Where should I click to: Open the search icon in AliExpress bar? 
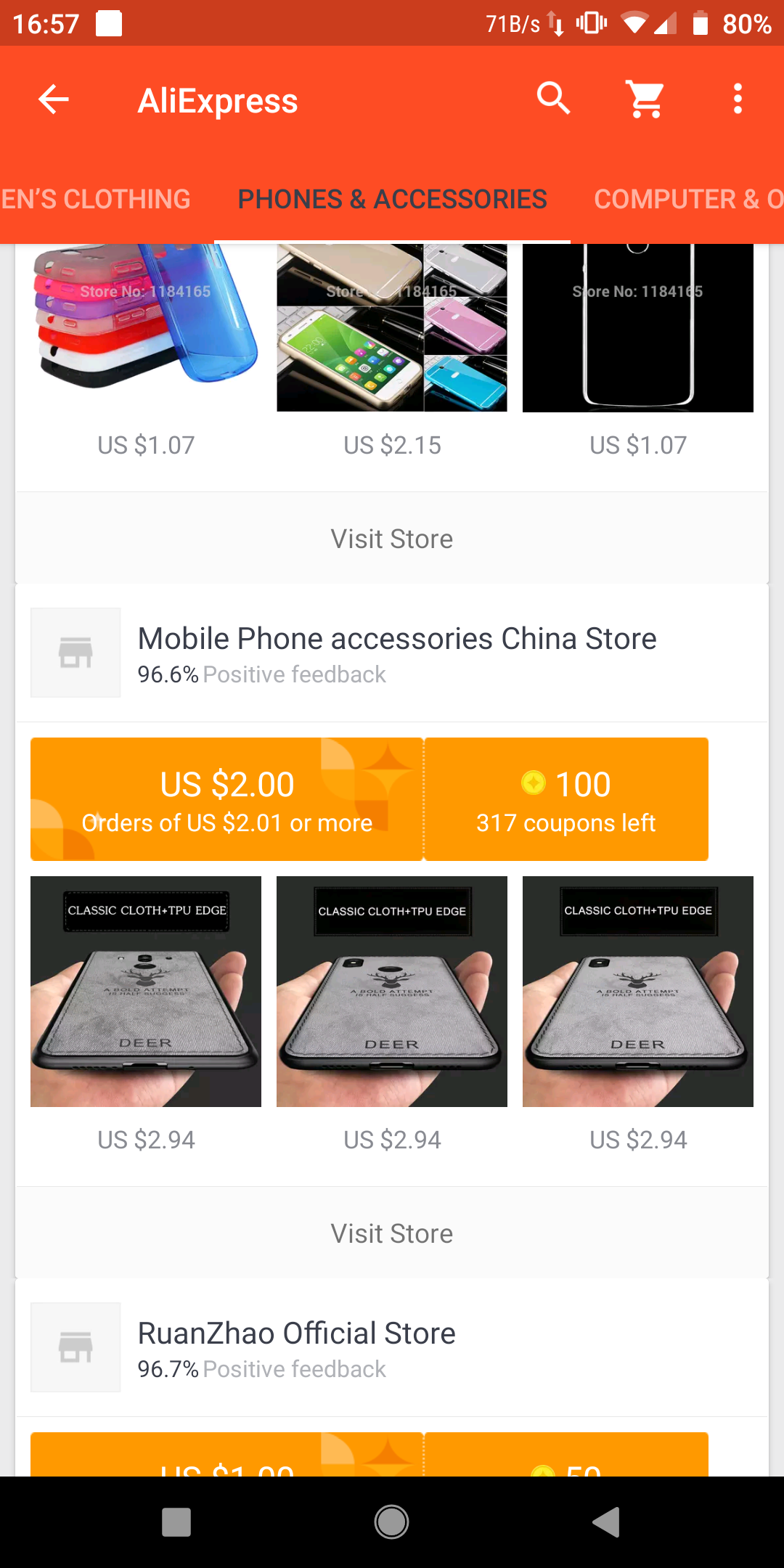click(x=553, y=99)
